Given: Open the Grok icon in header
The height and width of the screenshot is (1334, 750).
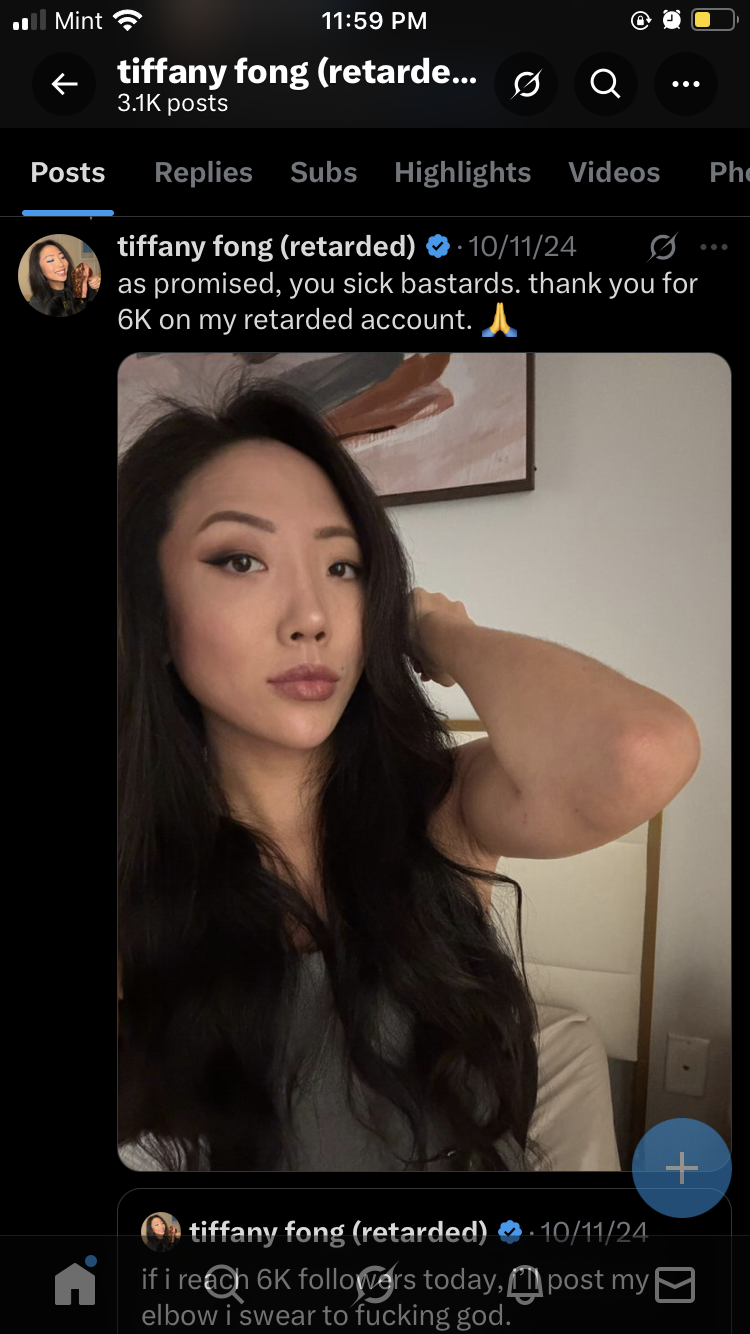Looking at the screenshot, I should (526, 85).
